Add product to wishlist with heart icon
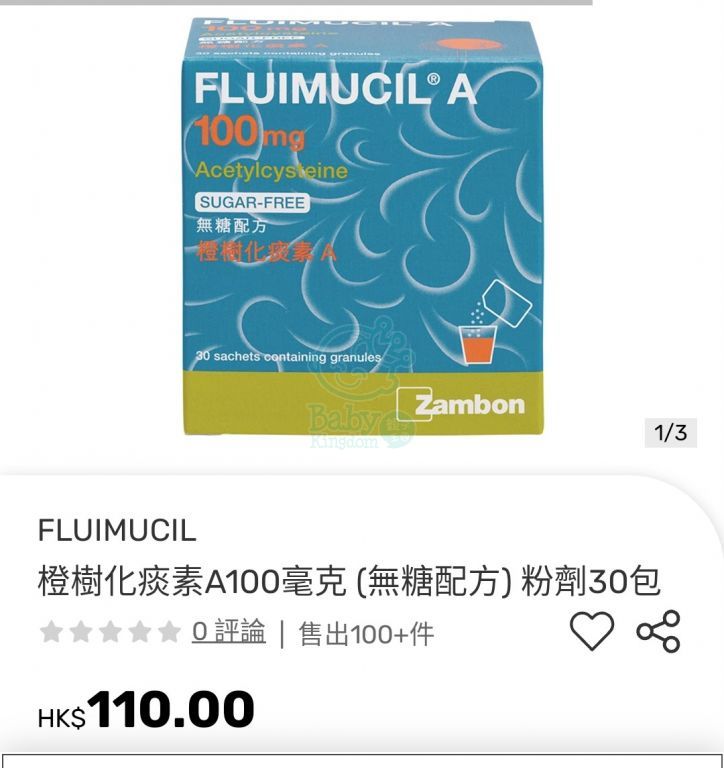 [x=591, y=632]
